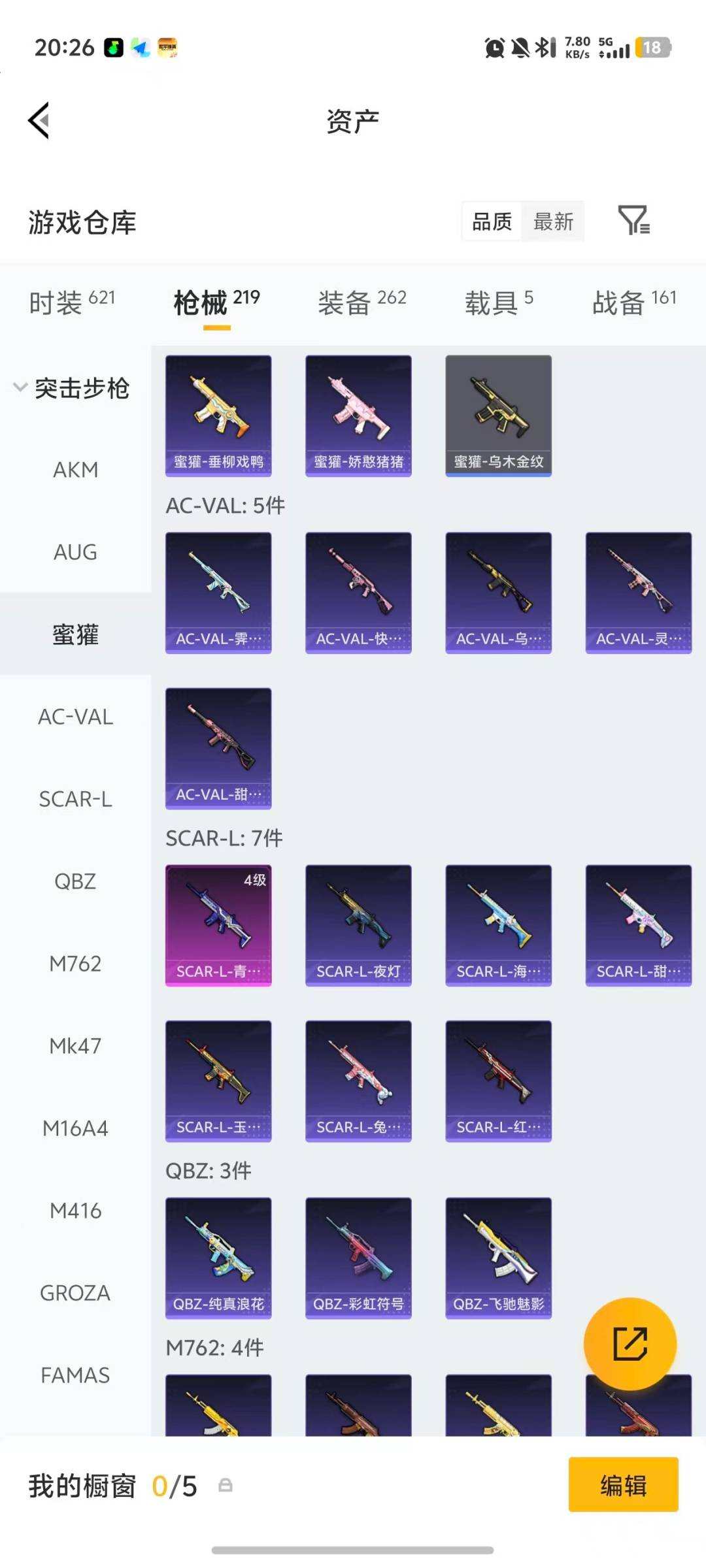The width and height of the screenshot is (706, 1568).
Task: Switch to the 装备 tab
Action: 361,302
